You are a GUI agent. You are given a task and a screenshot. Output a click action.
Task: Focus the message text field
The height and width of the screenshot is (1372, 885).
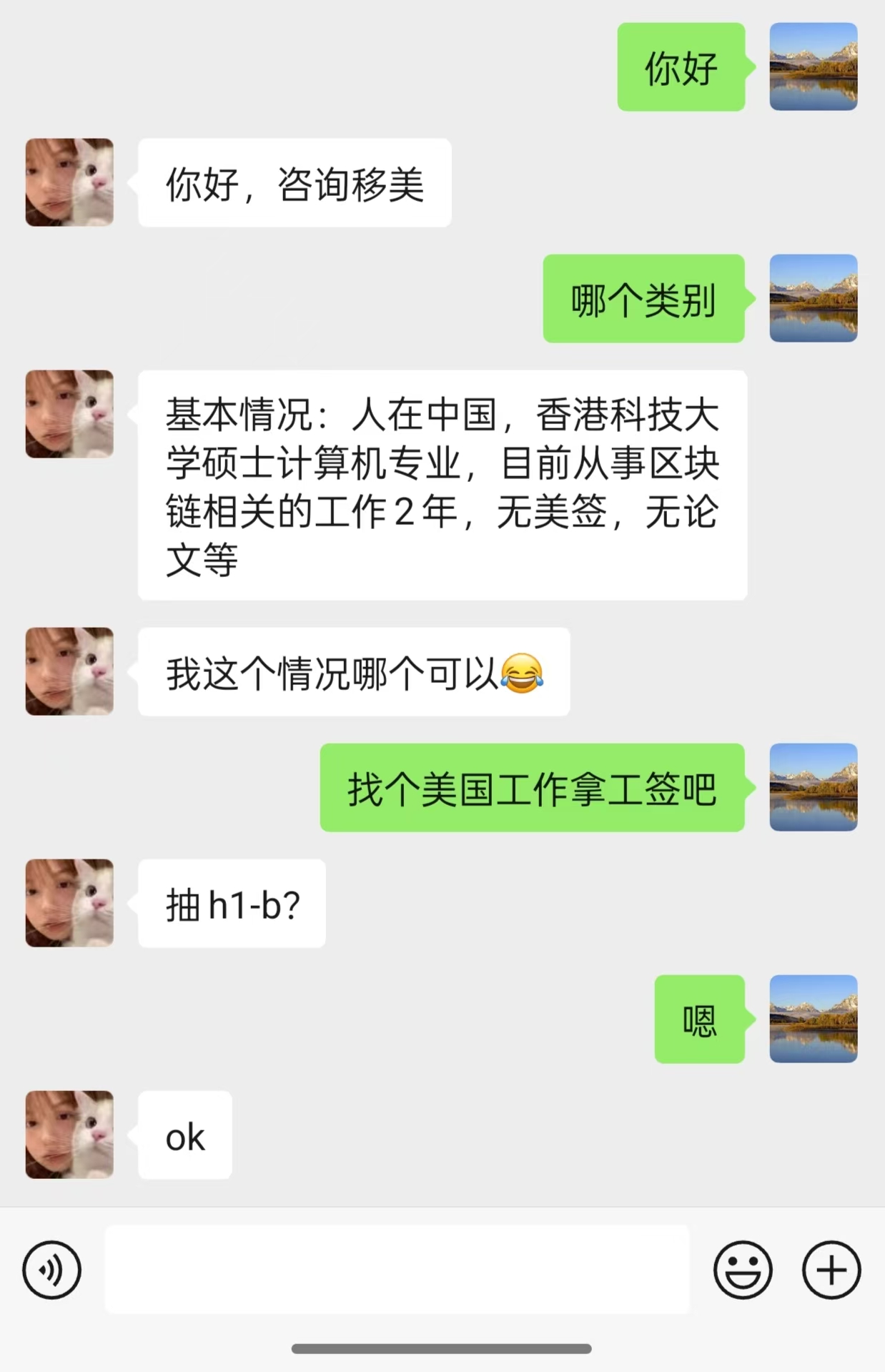[x=397, y=1270]
